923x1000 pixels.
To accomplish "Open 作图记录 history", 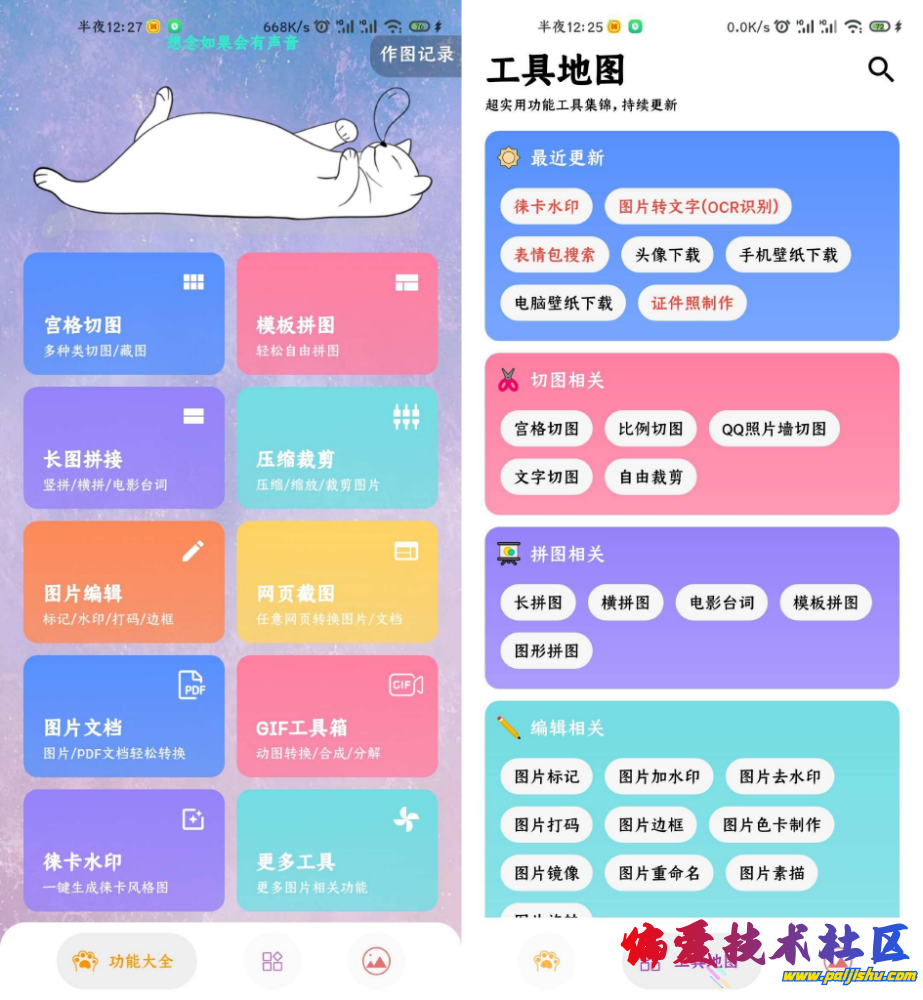I will pos(417,55).
